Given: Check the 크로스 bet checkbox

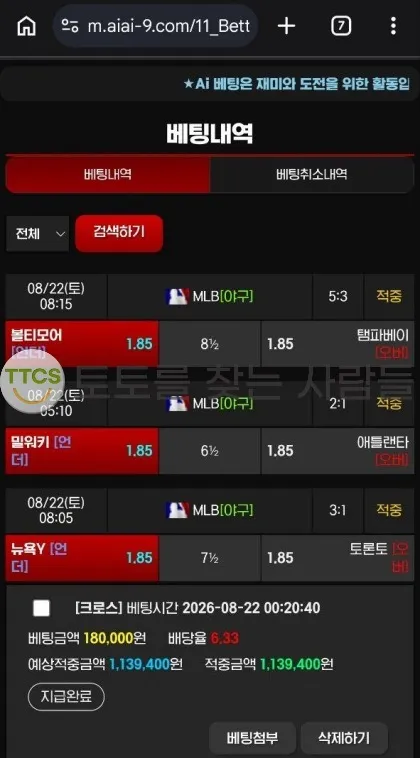Looking at the screenshot, I should tap(41, 608).
